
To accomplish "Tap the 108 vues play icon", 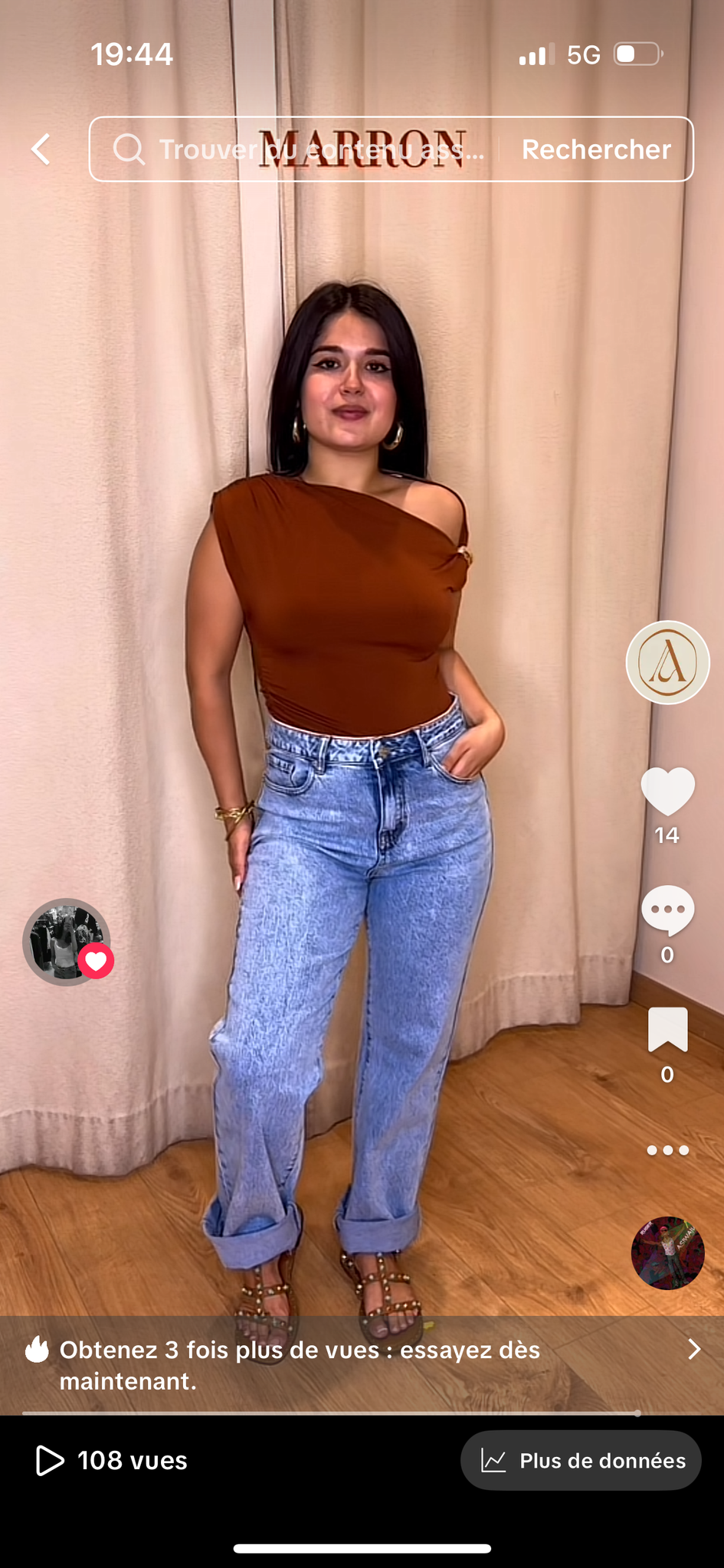I will (x=50, y=1461).
